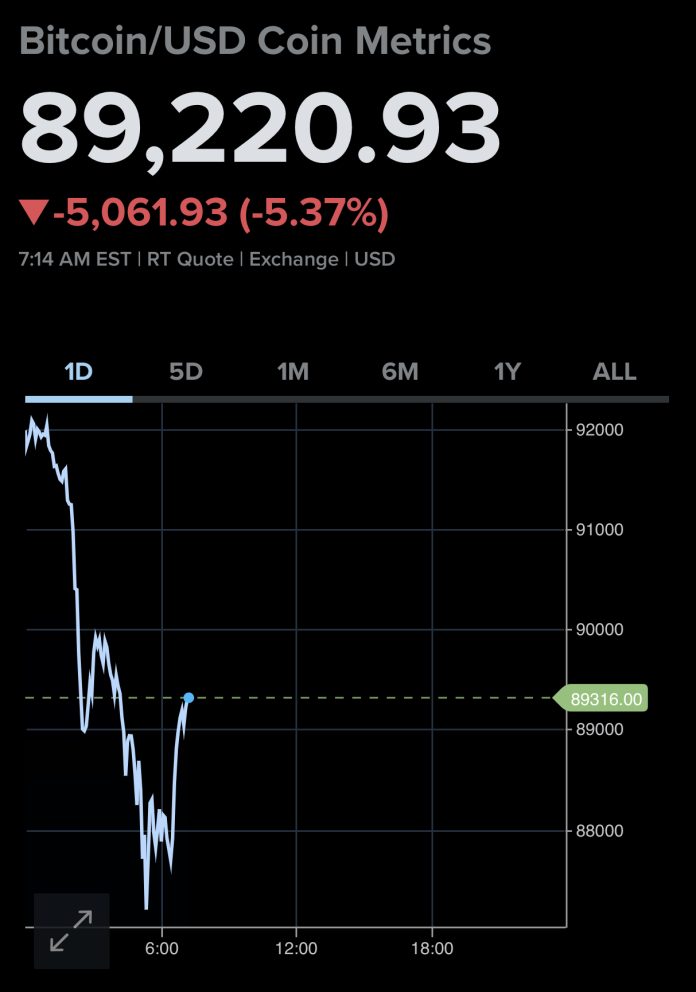View the 6M chart range
696x992 pixels.
[x=400, y=372]
